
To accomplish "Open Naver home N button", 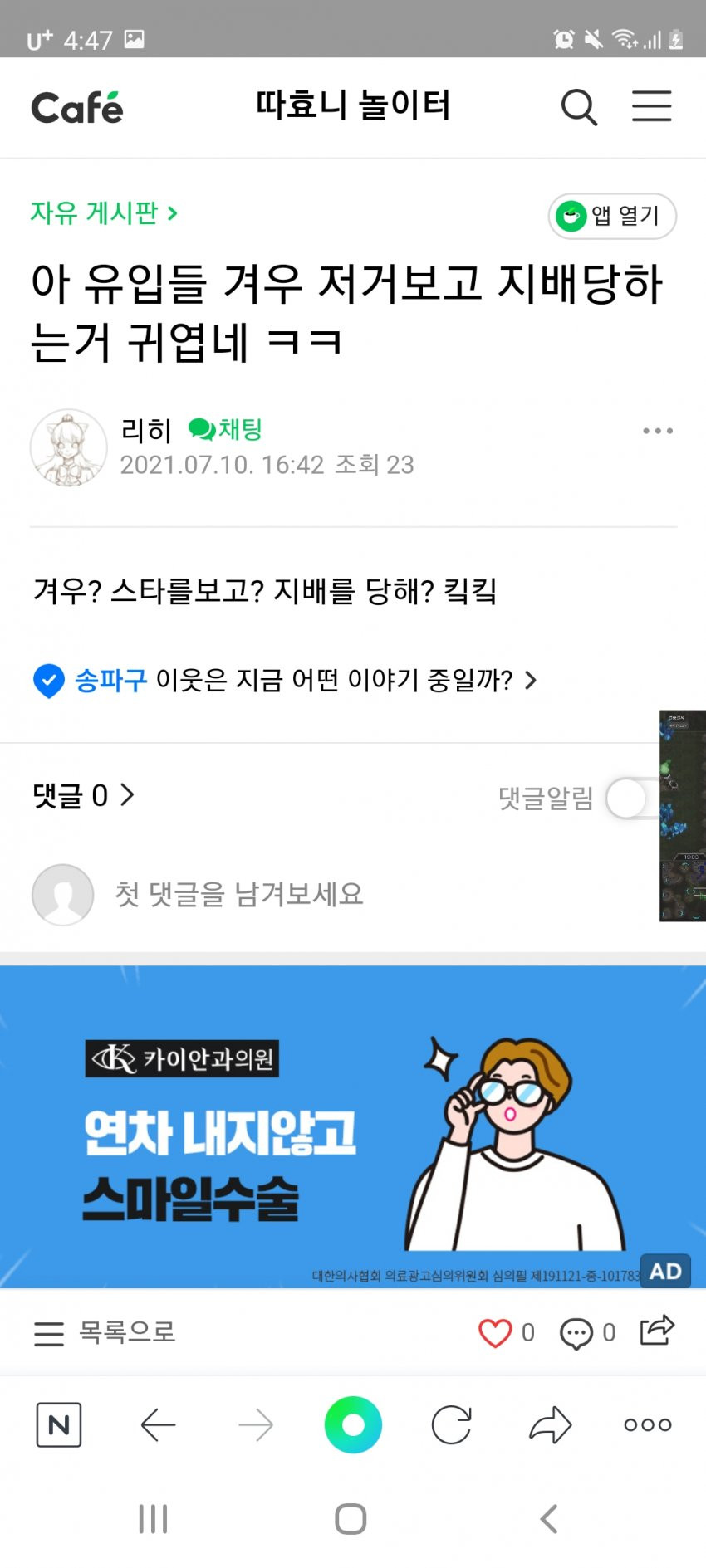I will tap(59, 1425).
